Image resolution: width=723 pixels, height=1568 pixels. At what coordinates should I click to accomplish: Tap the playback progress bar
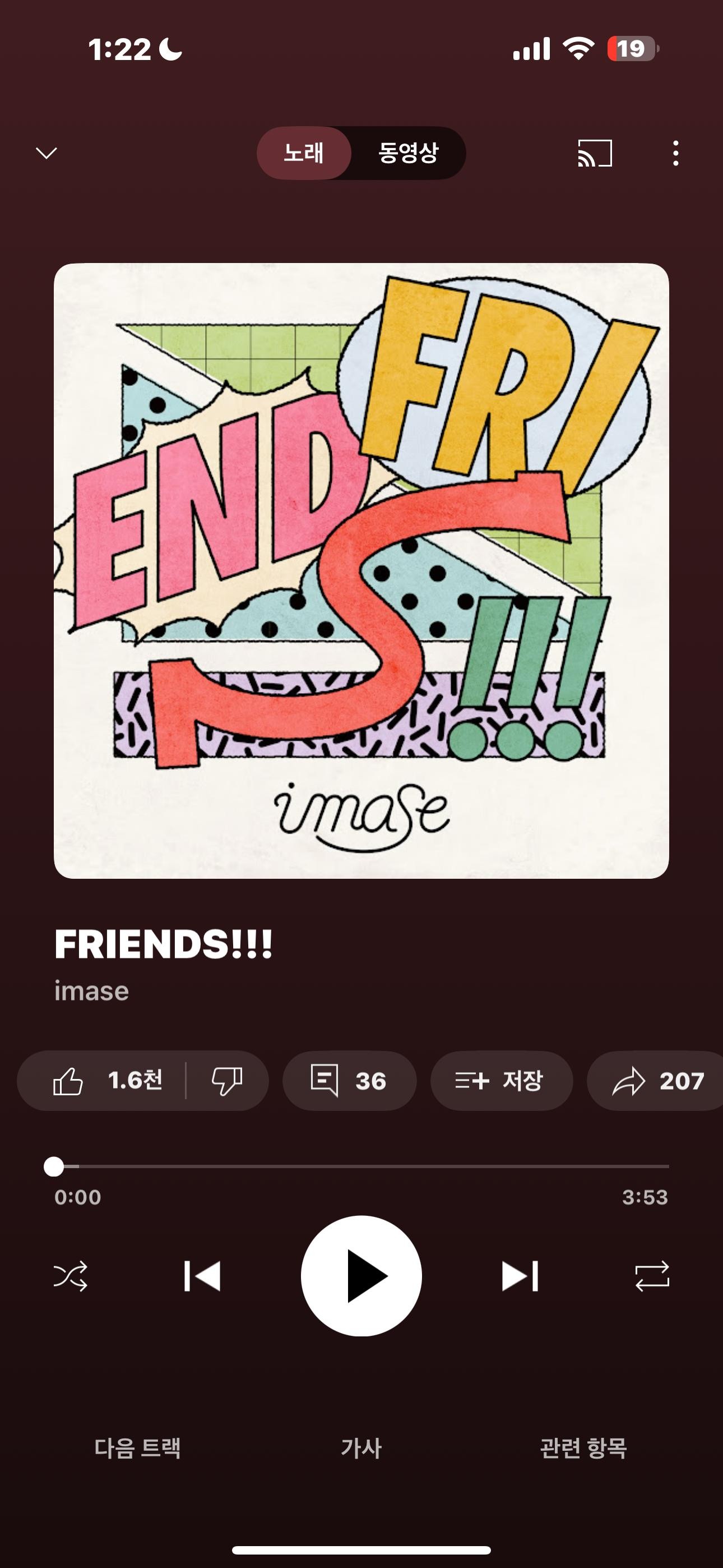click(361, 1166)
